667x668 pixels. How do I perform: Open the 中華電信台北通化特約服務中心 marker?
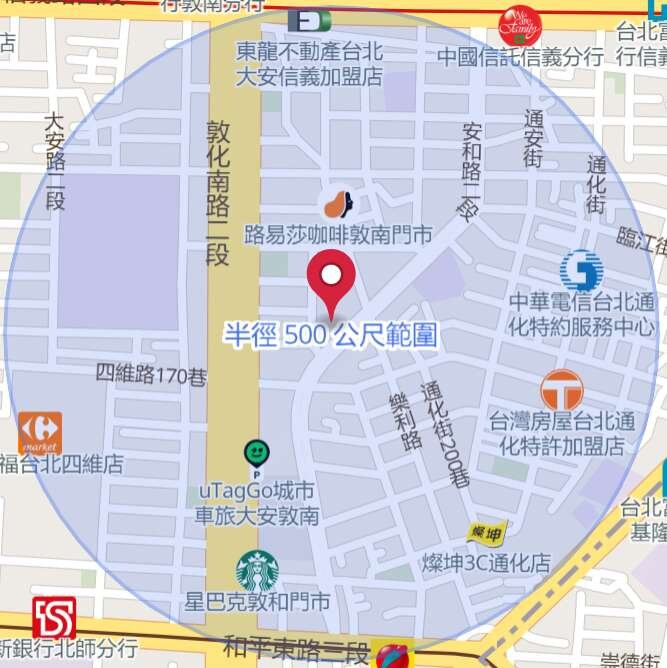pyautogui.click(x=581, y=271)
